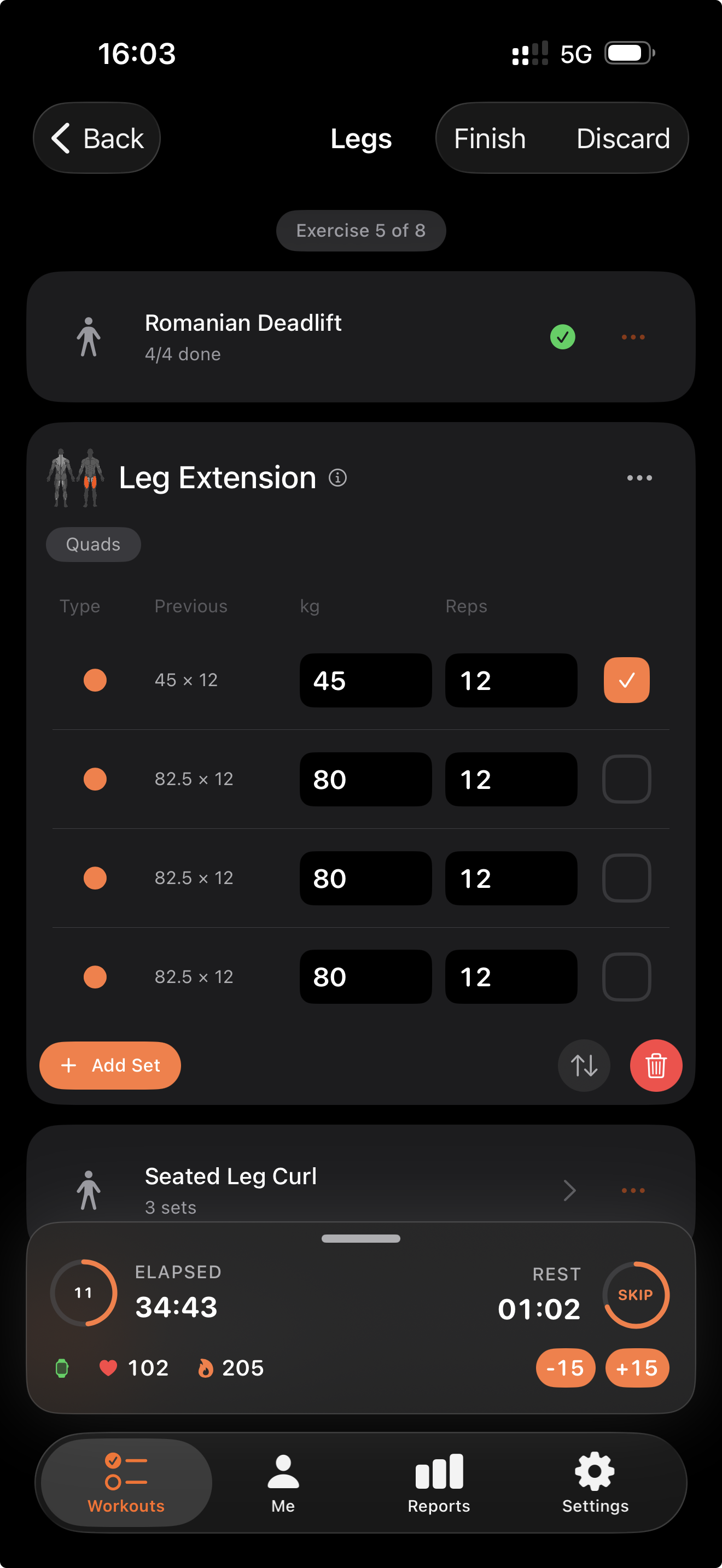Tap the set type dot on set two
Screen dimensions: 722x1568
[95, 779]
